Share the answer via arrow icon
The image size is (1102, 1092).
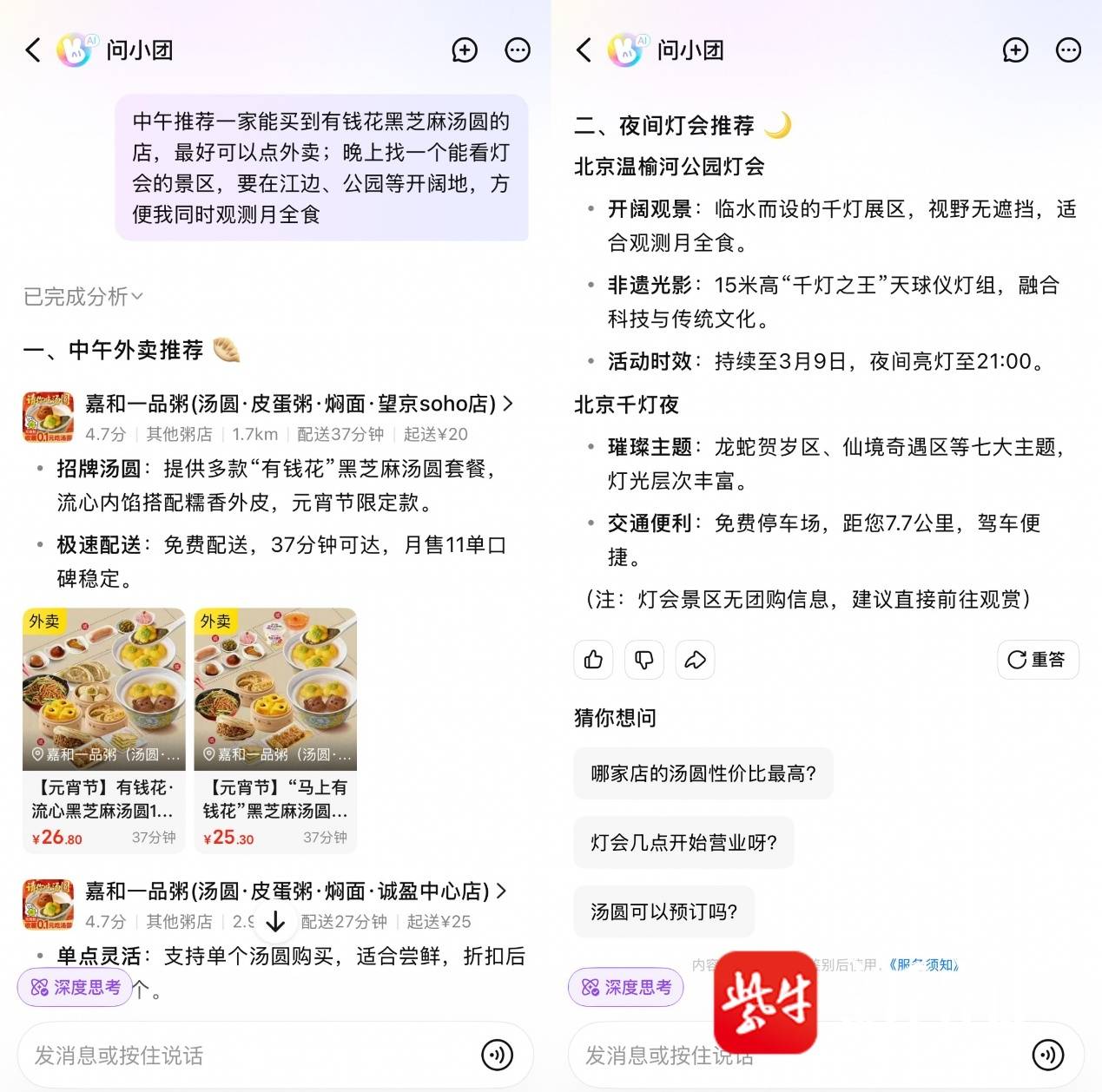(695, 660)
